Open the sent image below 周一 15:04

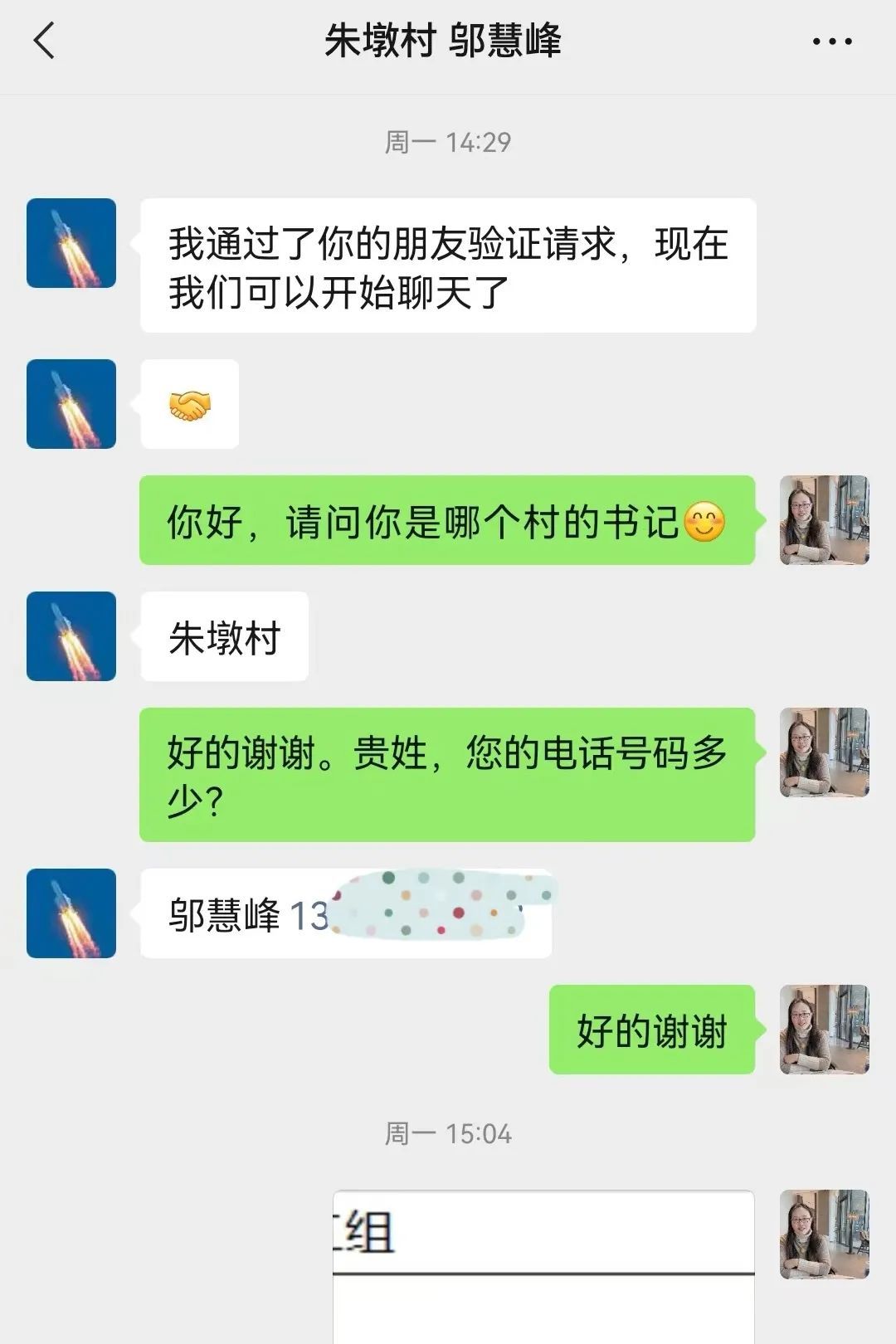pos(543,1266)
